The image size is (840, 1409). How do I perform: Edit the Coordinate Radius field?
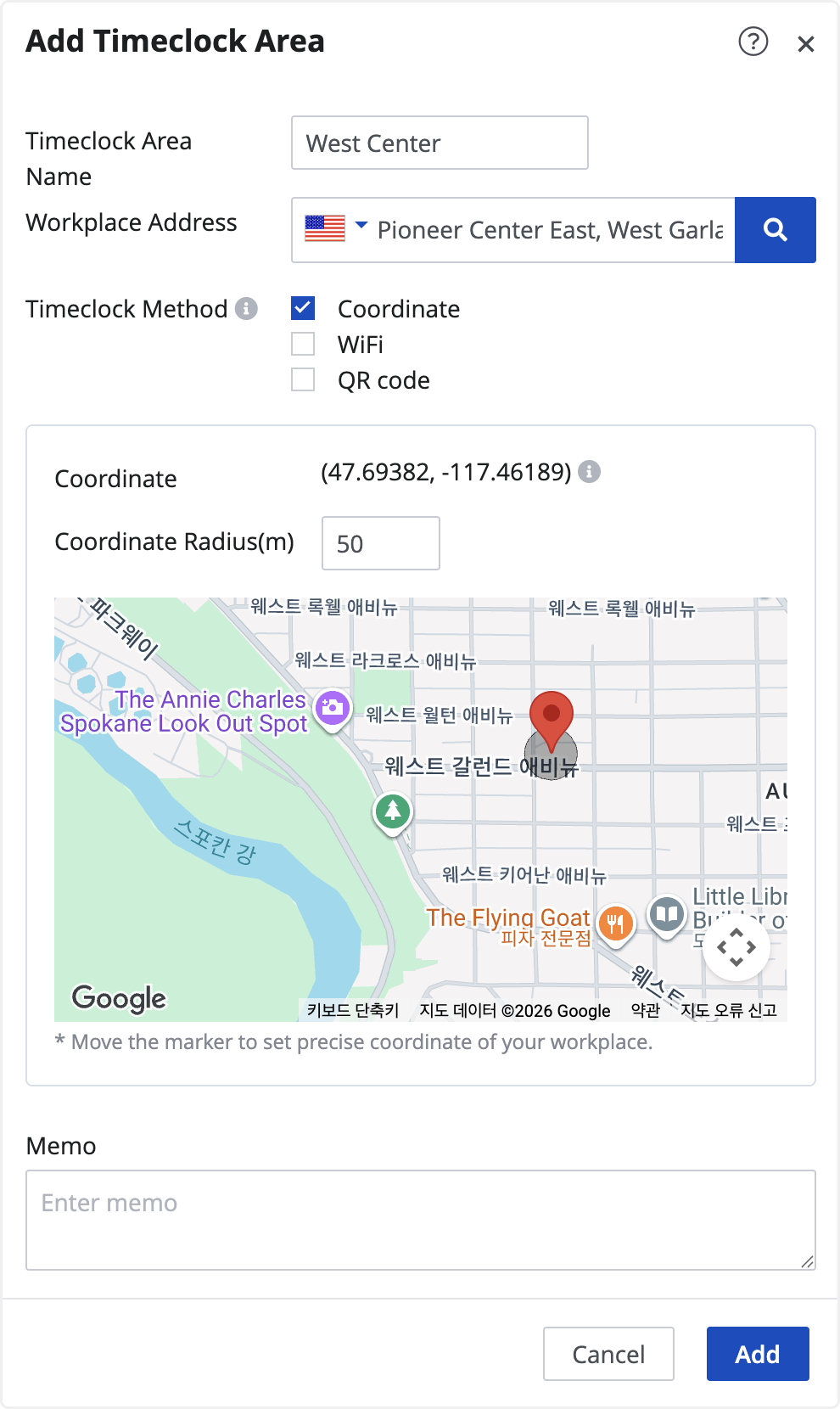[381, 543]
